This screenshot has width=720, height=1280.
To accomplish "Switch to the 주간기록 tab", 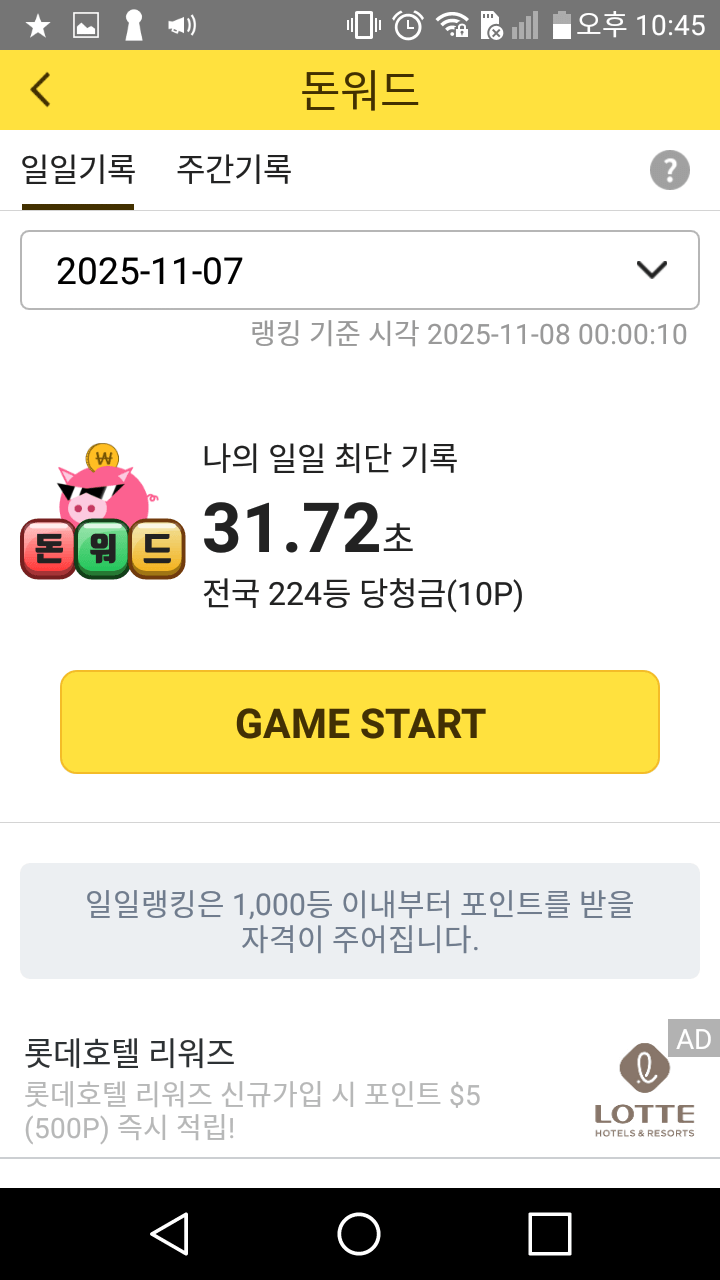I will click(x=233, y=169).
